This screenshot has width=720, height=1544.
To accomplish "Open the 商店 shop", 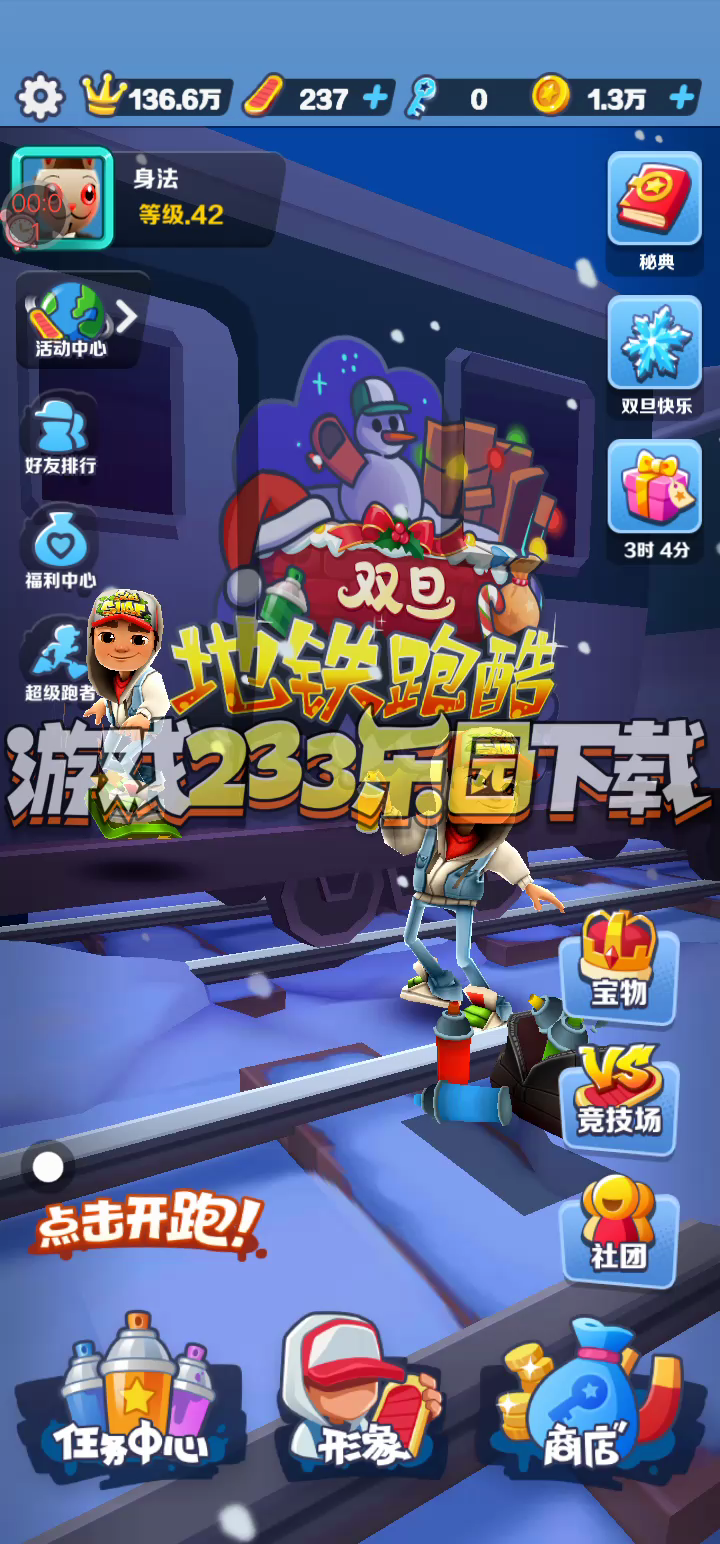I will tap(585, 1400).
